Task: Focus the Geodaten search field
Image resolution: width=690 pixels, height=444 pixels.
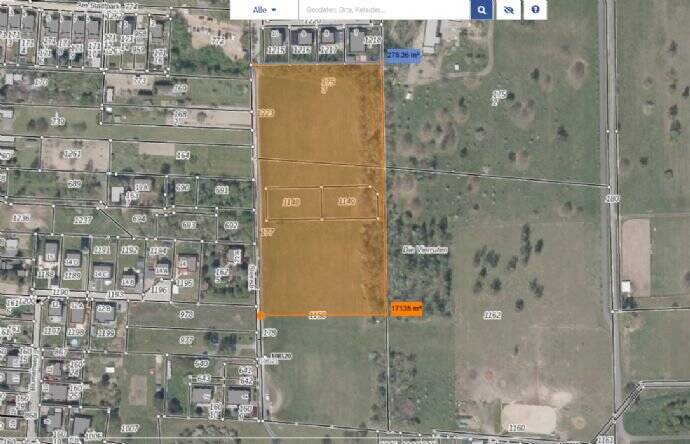Action: tap(383, 10)
